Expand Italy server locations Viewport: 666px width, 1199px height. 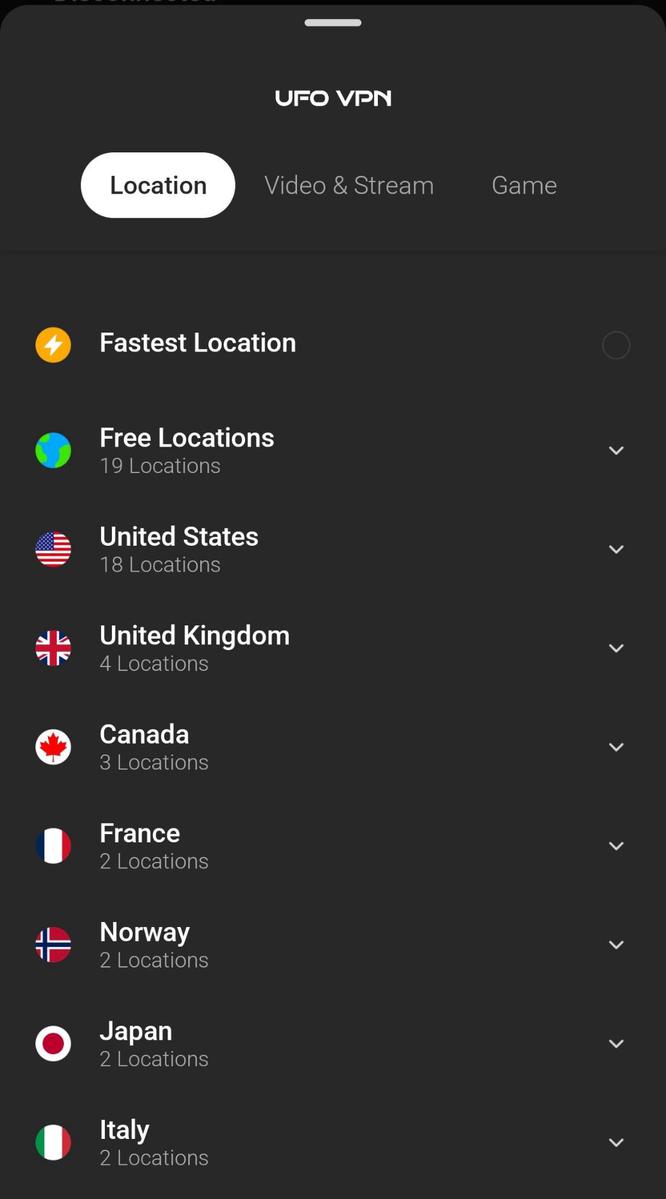(616, 1144)
